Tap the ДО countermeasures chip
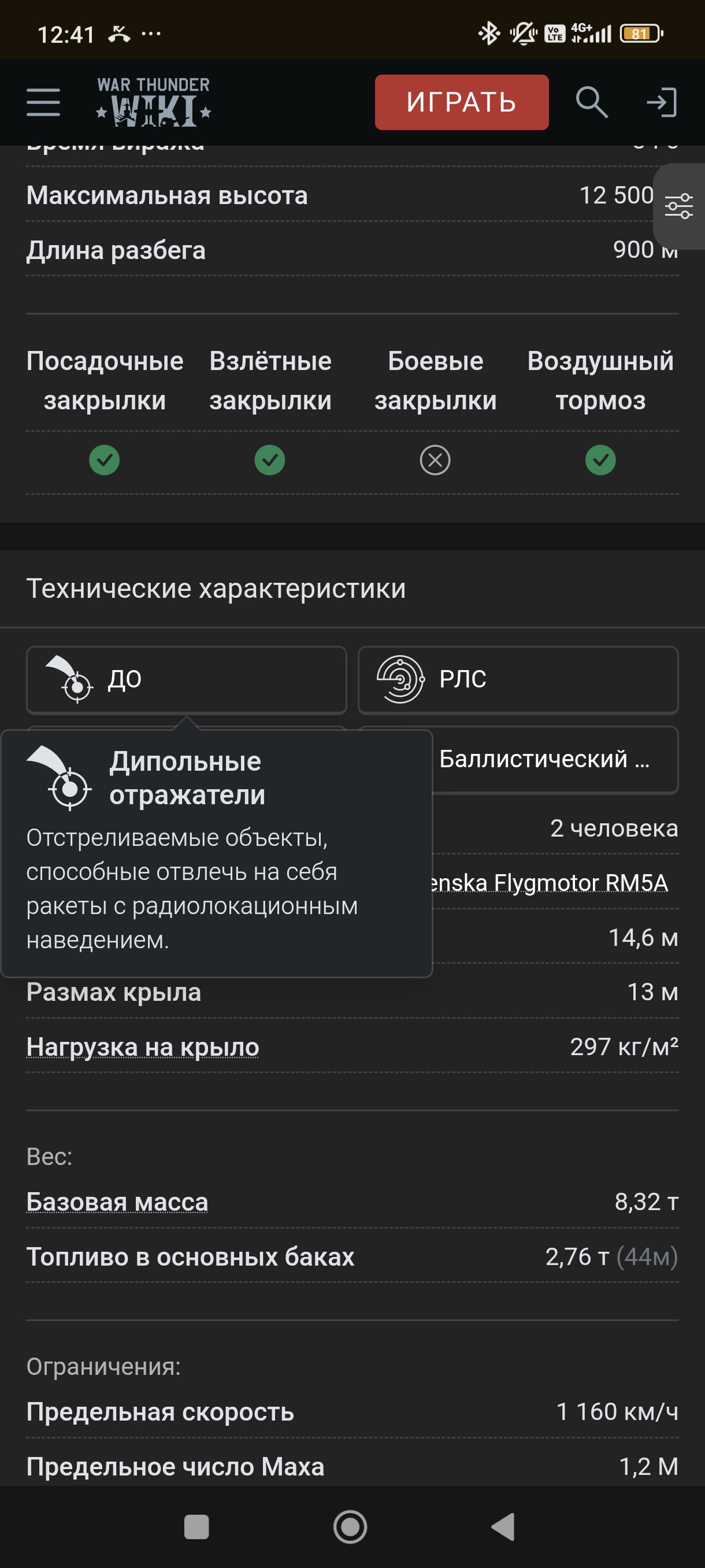705x1568 pixels. [x=186, y=679]
